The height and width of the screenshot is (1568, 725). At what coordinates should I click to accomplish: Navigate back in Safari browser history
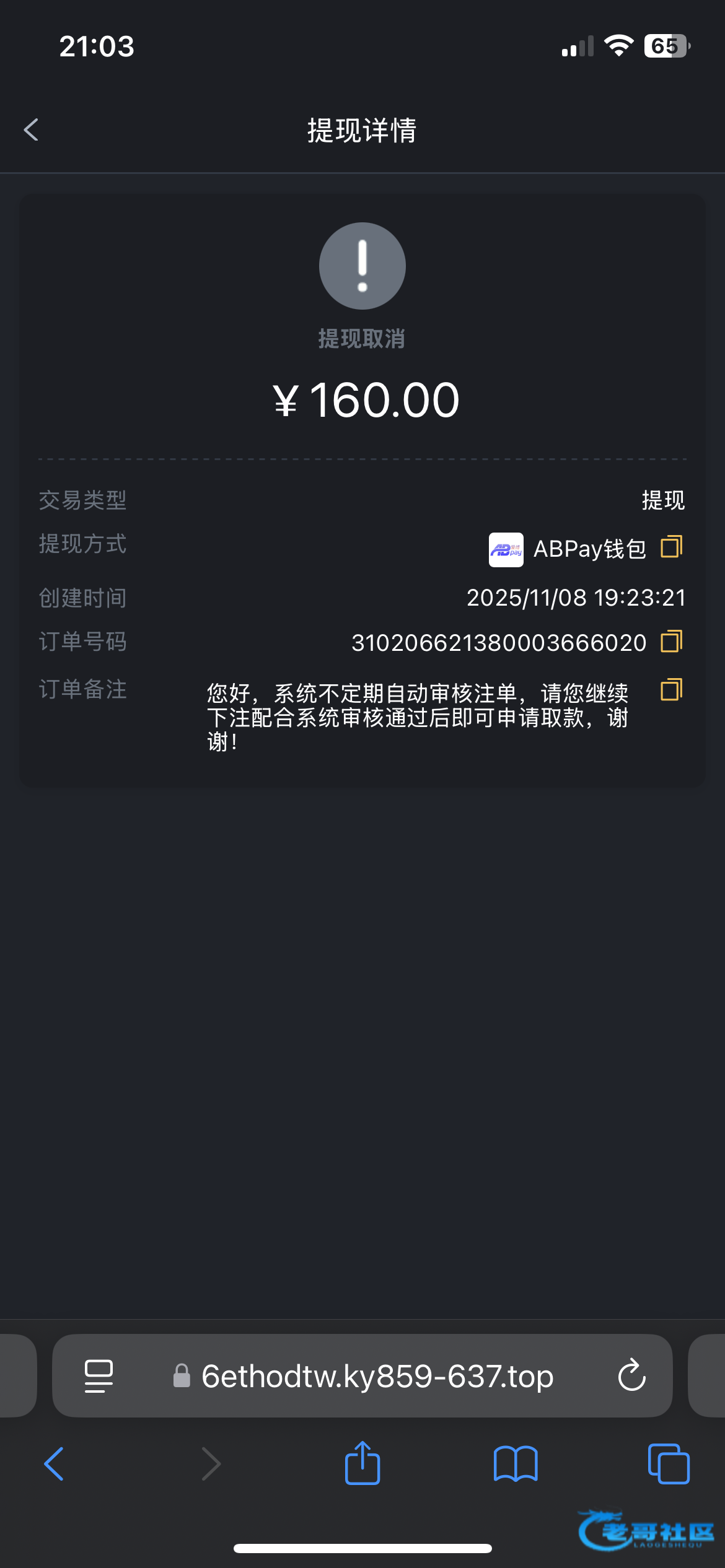[54, 1464]
